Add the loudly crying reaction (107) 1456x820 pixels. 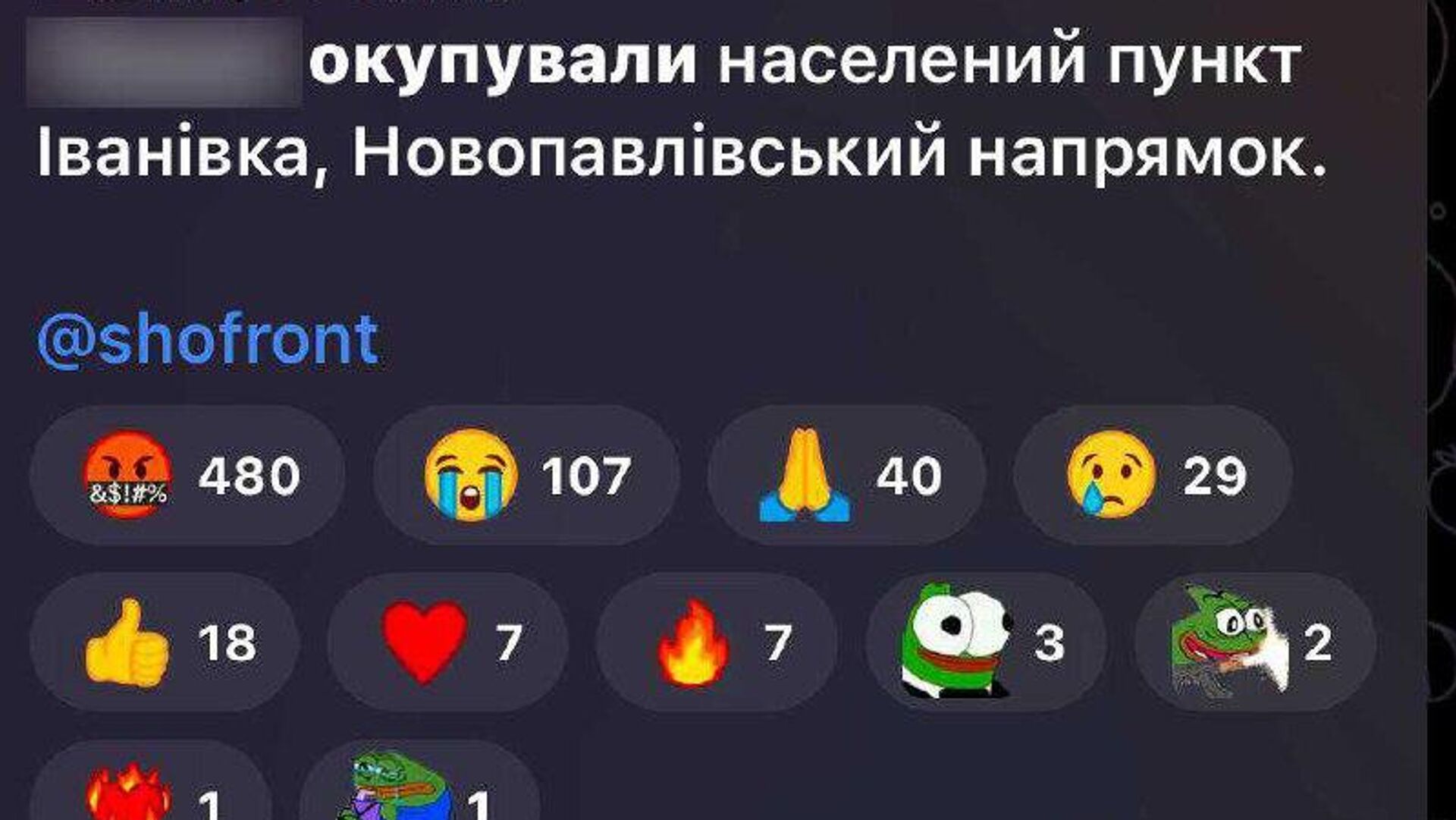click(x=526, y=476)
